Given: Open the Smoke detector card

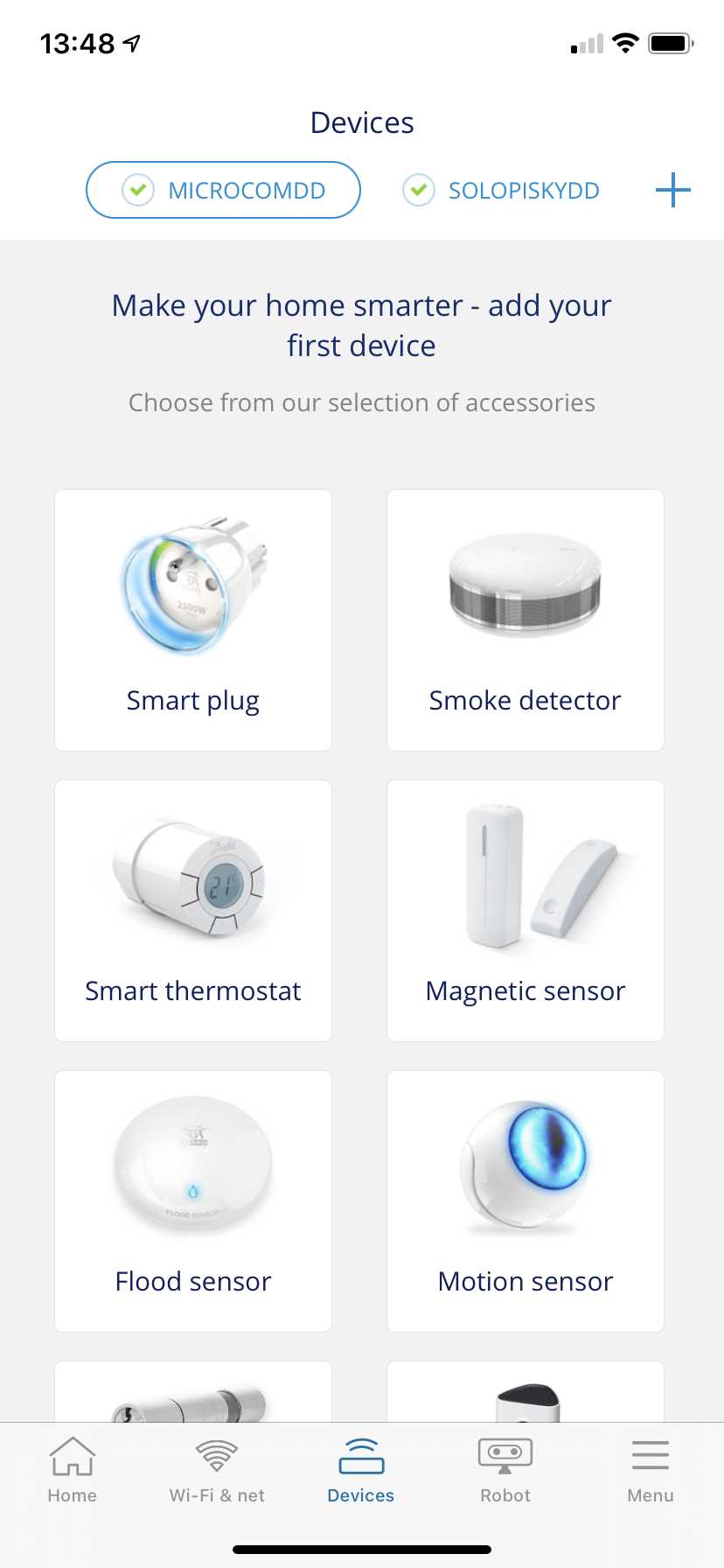Looking at the screenshot, I should [x=526, y=620].
